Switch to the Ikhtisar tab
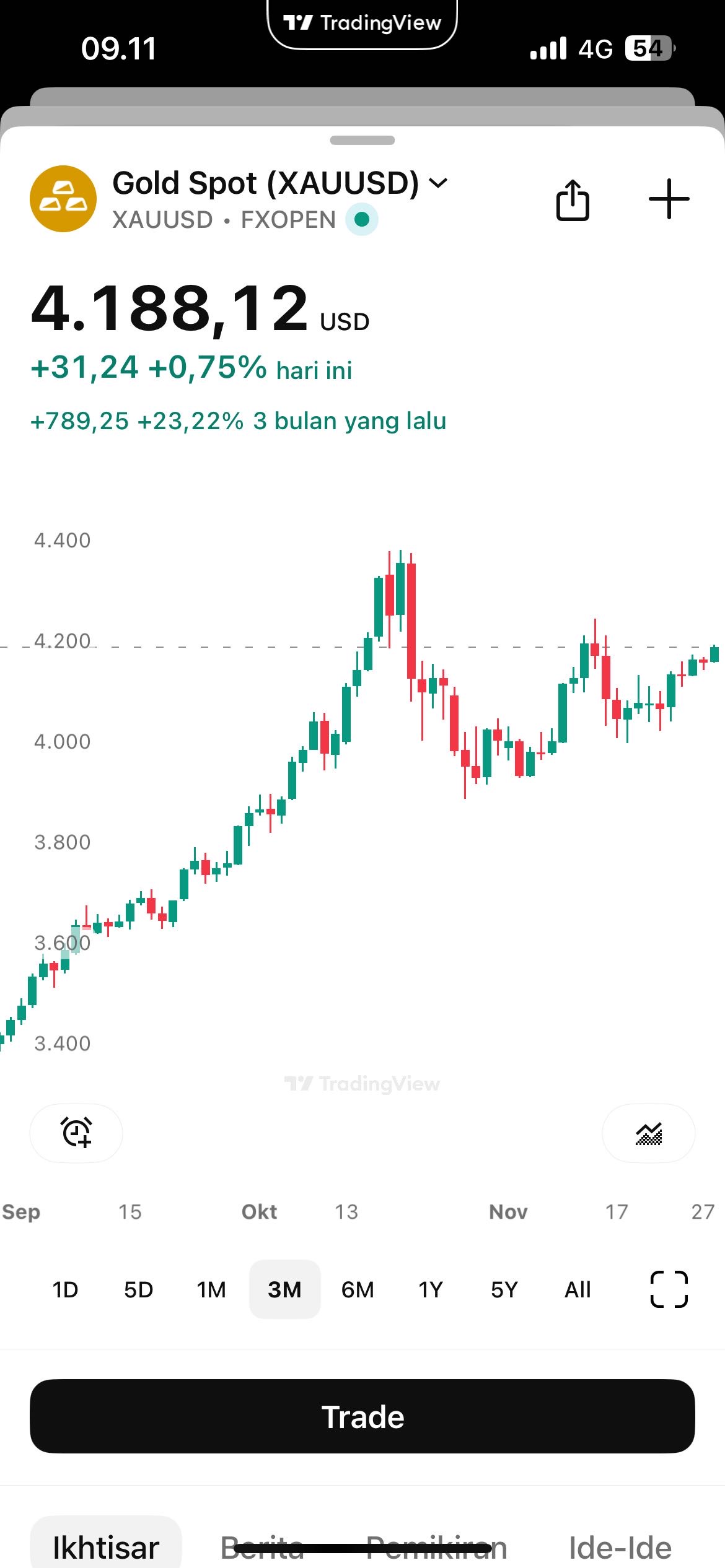Image resolution: width=725 pixels, height=1568 pixels. pos(106,1547)
